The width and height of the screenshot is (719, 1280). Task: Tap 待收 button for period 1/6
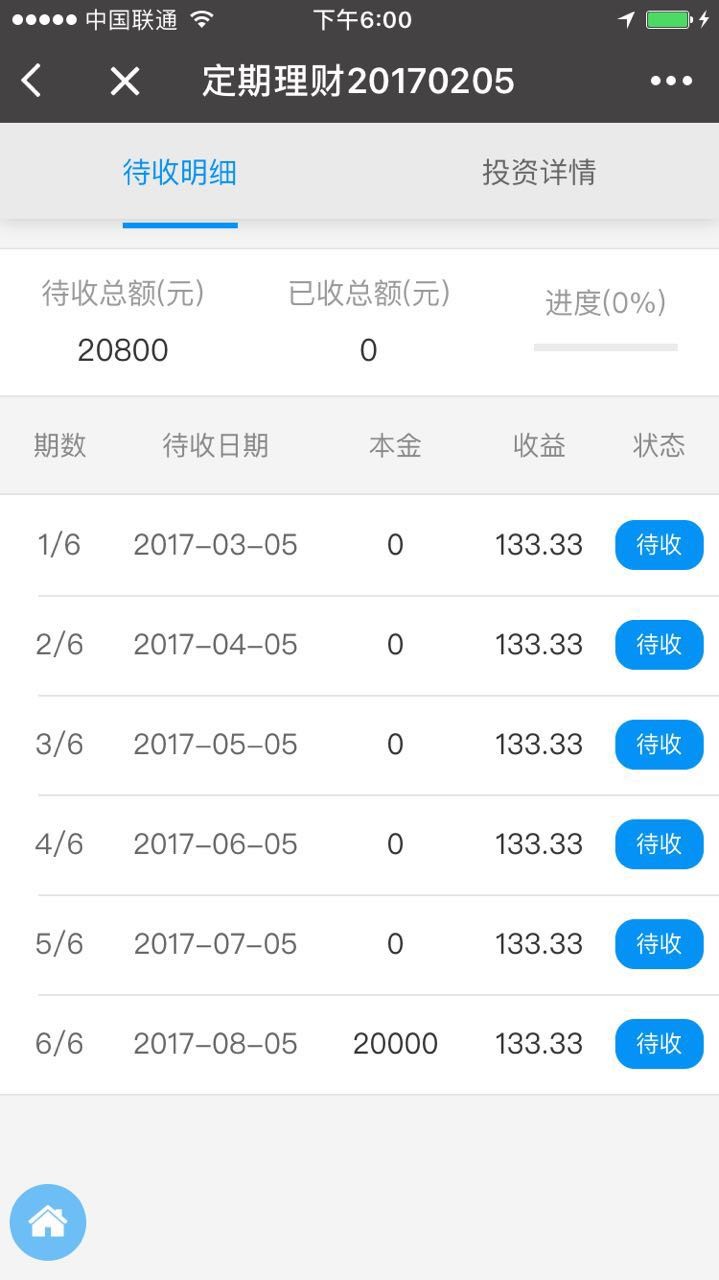[x=659, y=545]
